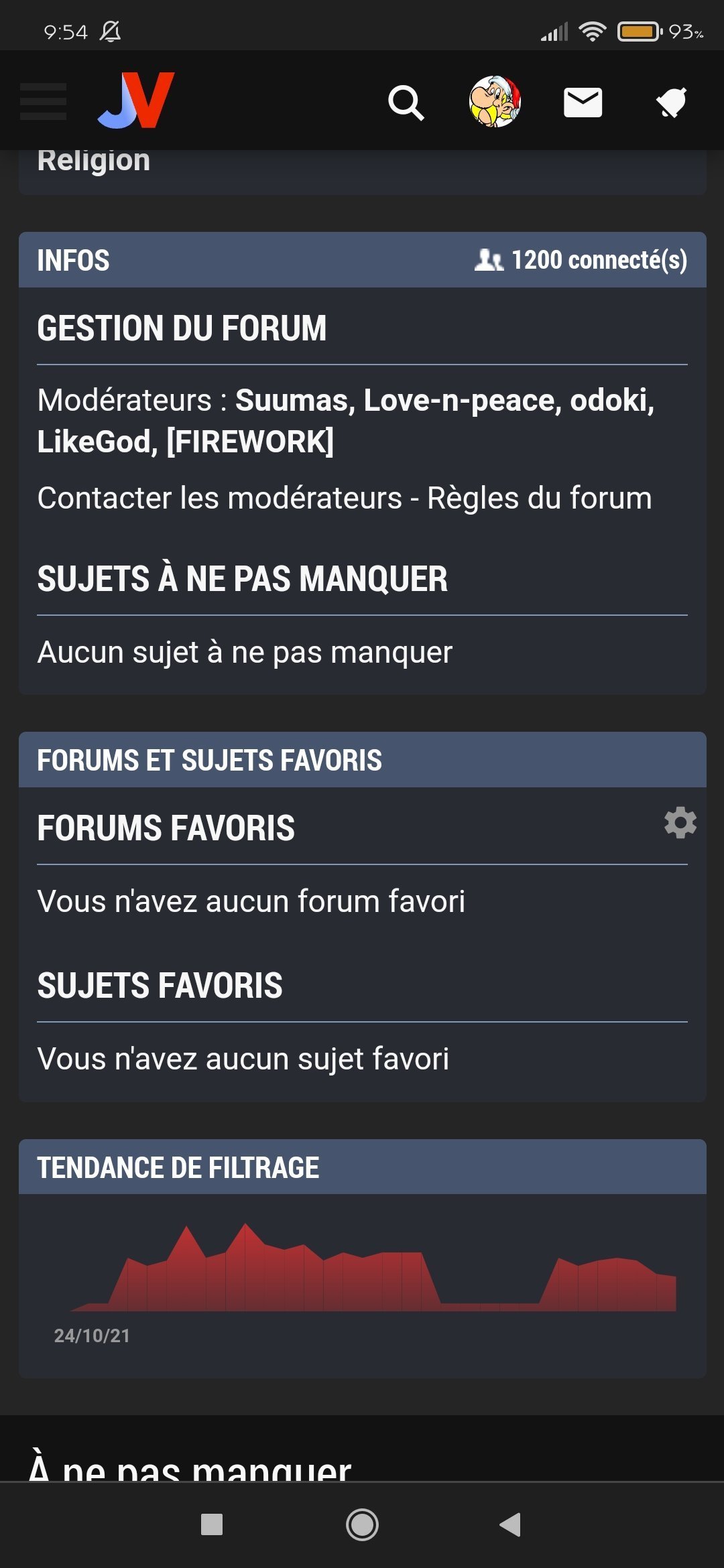Image resolution: width=724 pixels, height=1568 pixels.
Task: Tap the JV logo to go home
Action: click(x=136, y=101)
